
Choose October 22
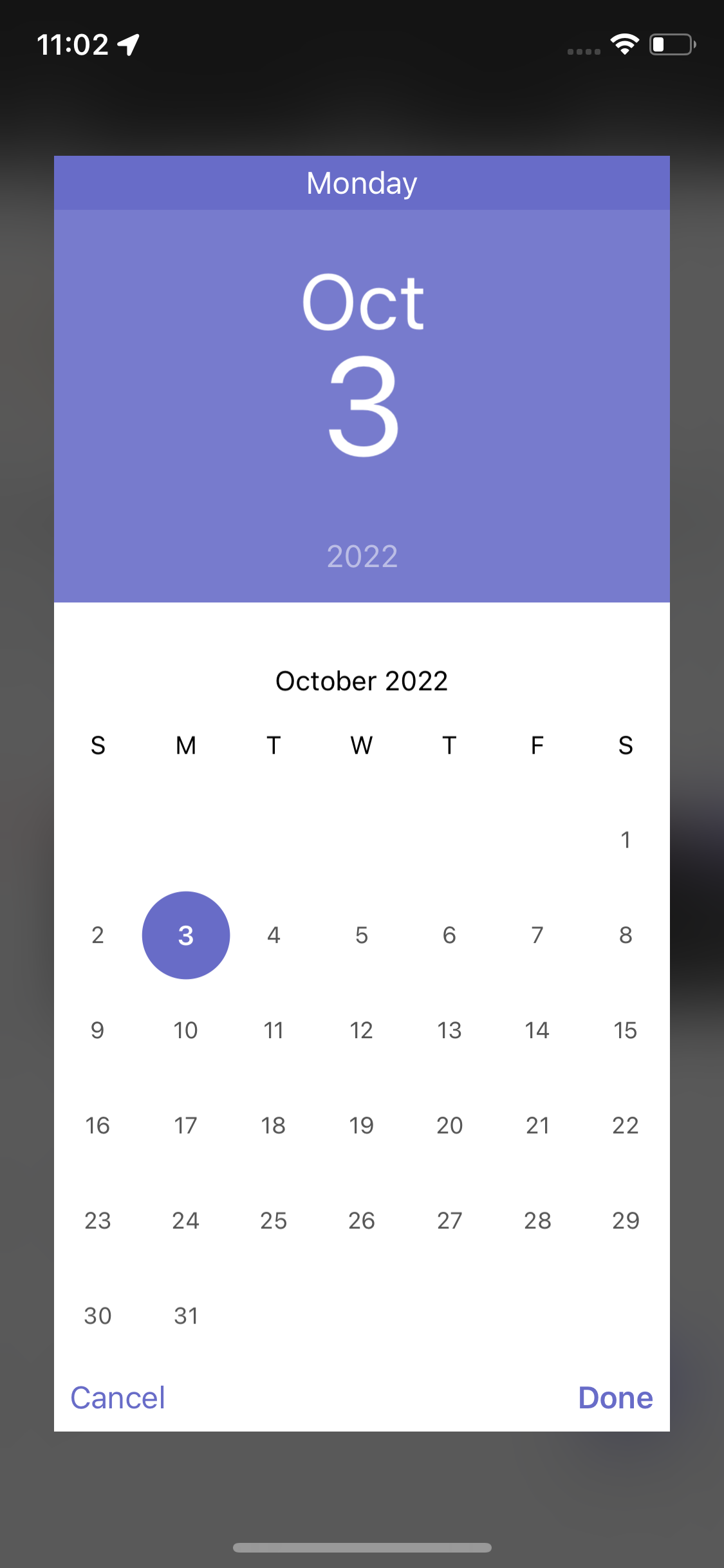(626, 1126)
